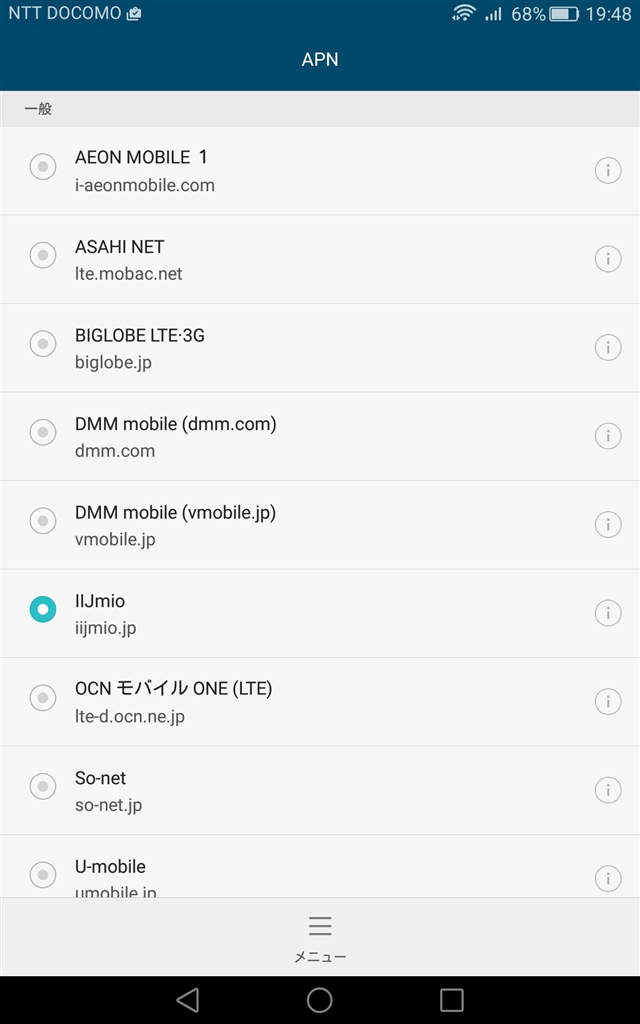Screen dimensions: 640x1024
Task: Open info for OCN モバイル ONE (LTE)
Action: (x=608, y=702)
